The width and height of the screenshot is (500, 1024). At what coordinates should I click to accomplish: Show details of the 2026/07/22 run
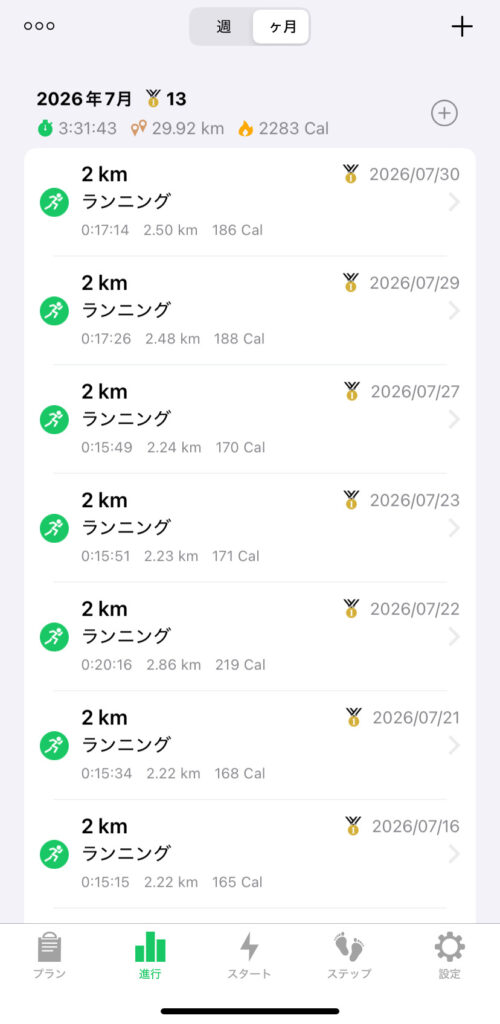coord(250,636)
